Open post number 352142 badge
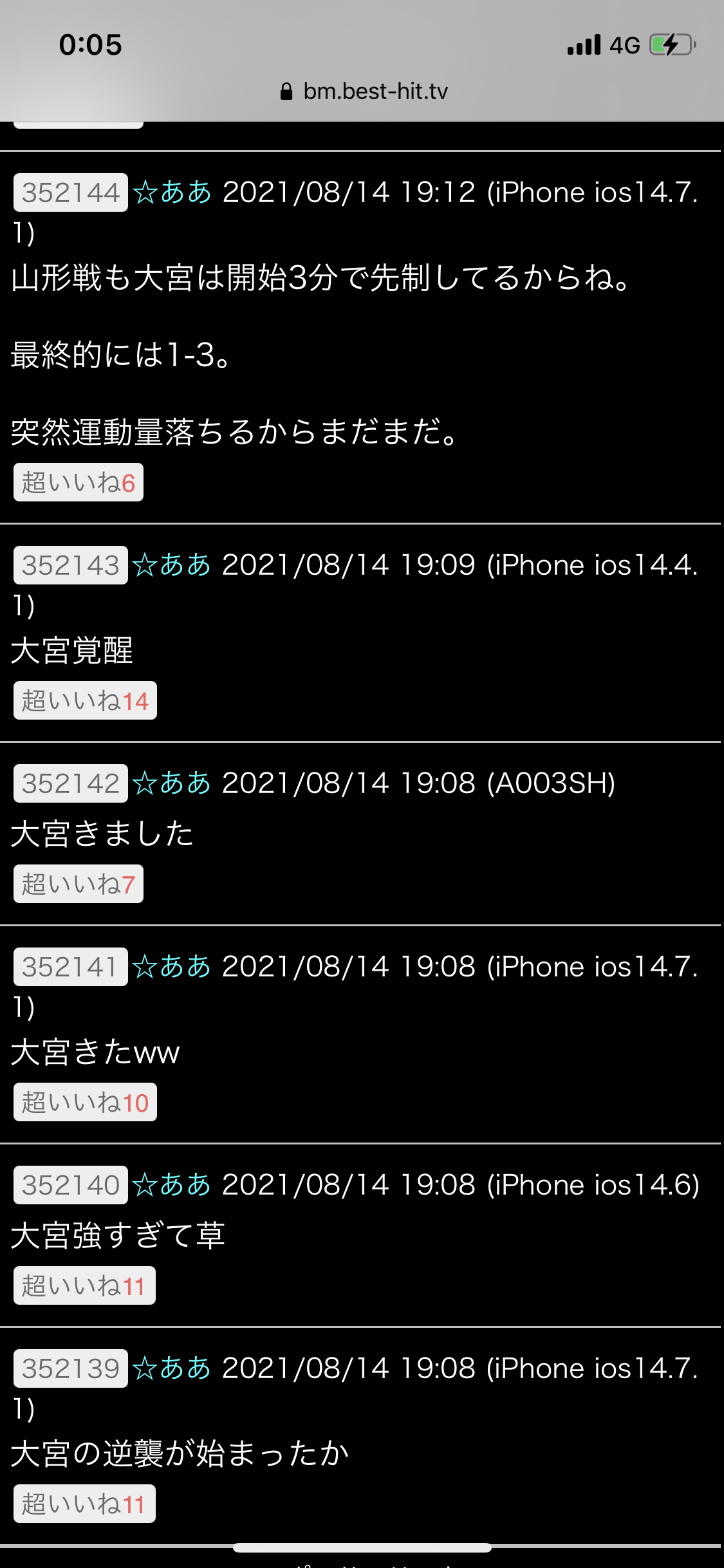The height and width of the screenshot is (1568, 724). (71, 783)
